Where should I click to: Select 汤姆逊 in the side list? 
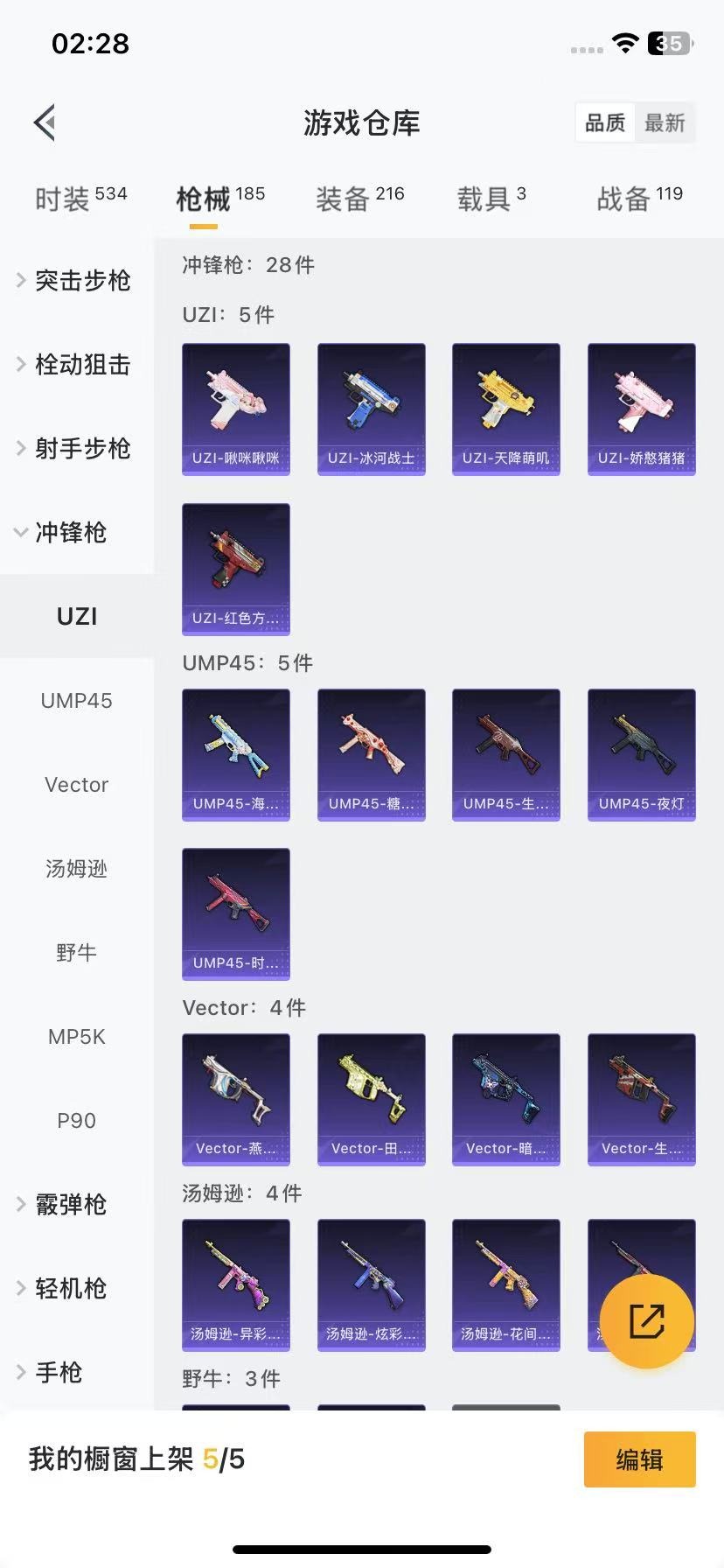[77, 868]
